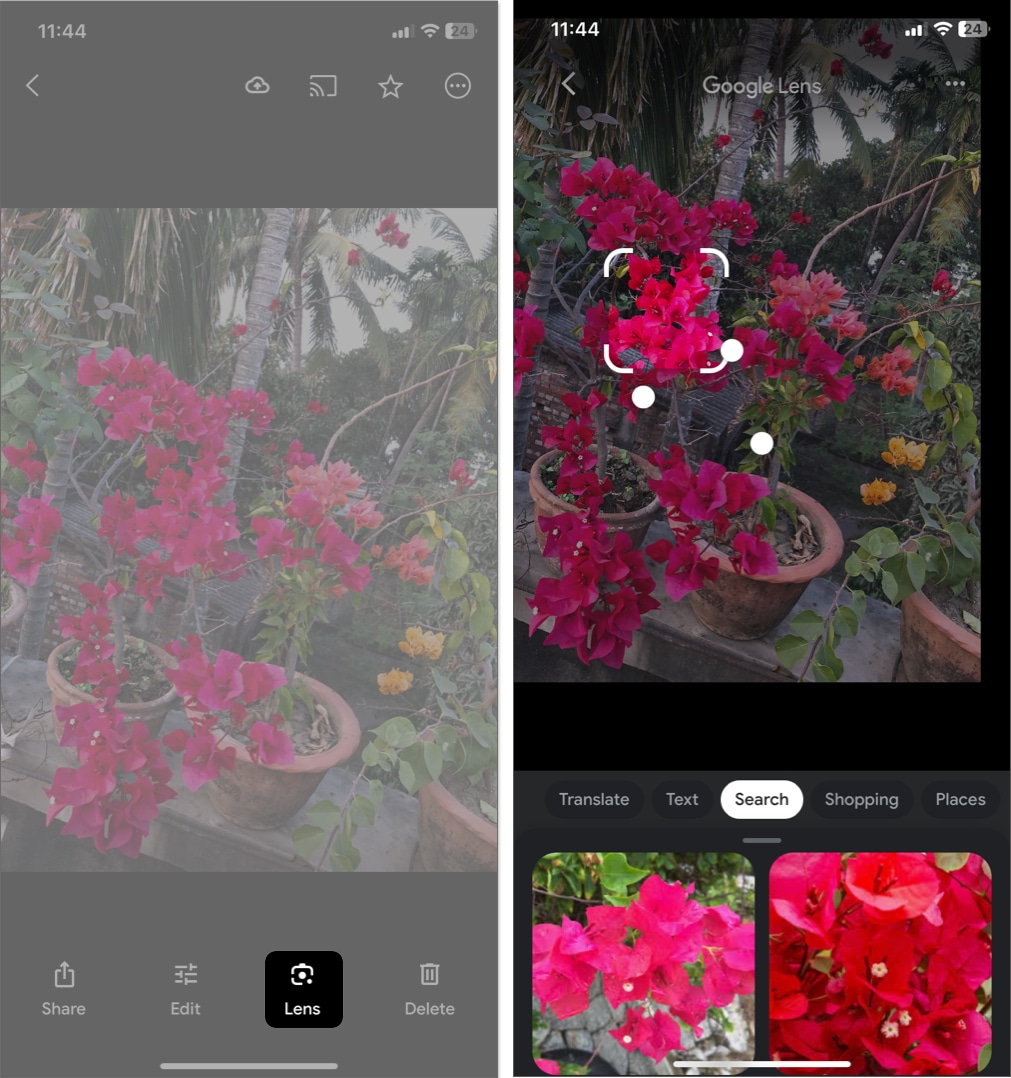This screenshot has height=1078, width=1011.
Task: Cast the photo to another screen
Action: 323,86
